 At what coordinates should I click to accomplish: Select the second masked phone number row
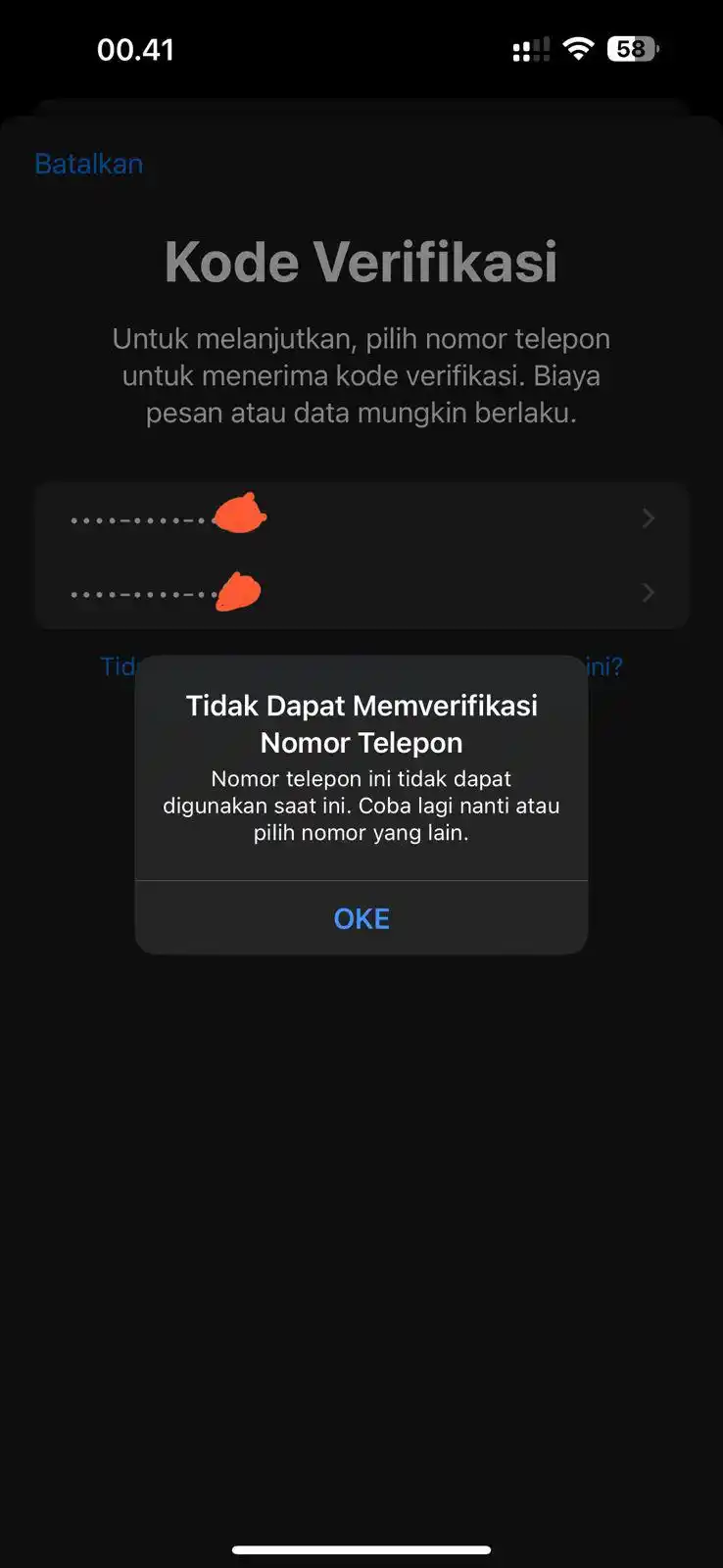click(361, 593)
